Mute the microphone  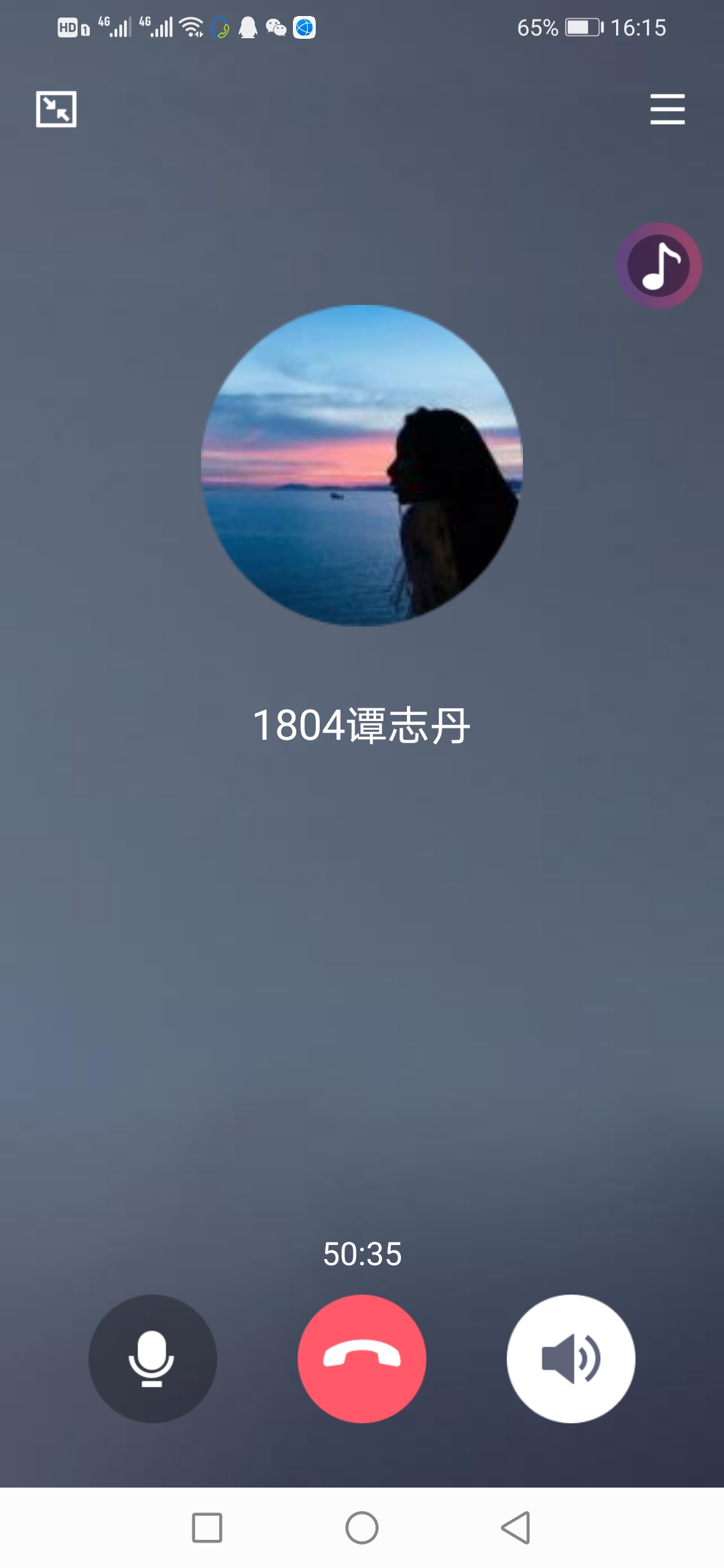click(152, 1358)
